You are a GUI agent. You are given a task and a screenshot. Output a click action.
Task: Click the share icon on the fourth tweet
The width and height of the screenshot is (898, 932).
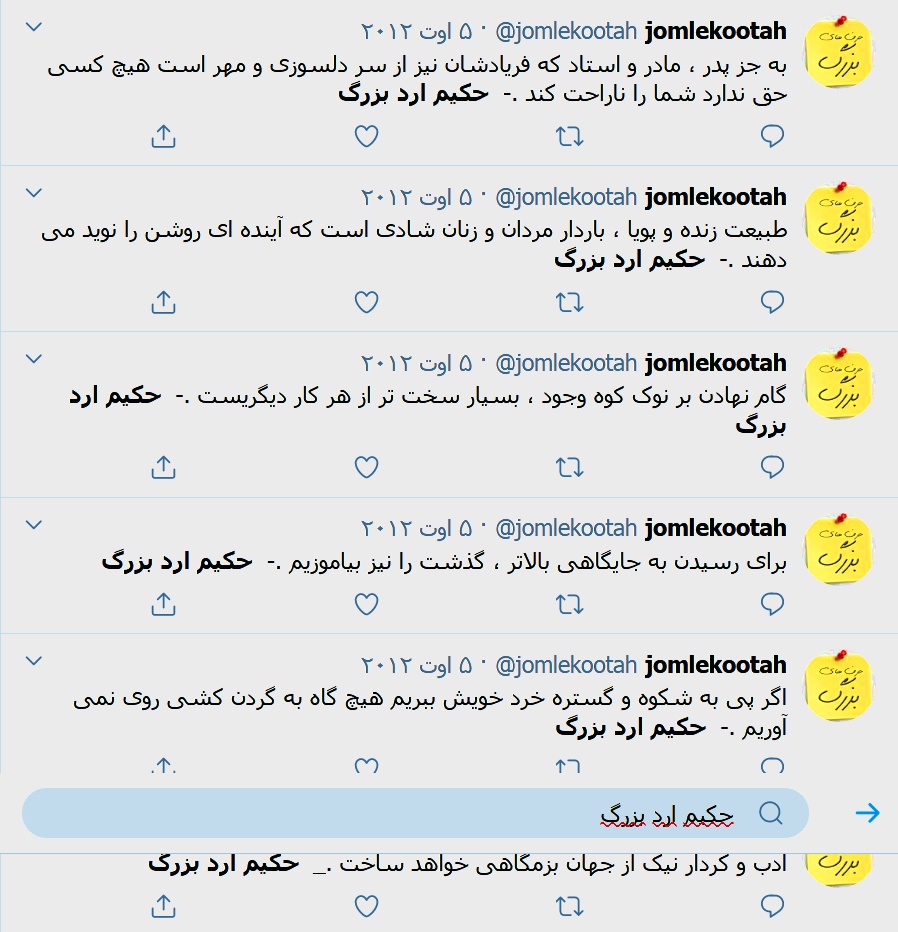(162, 604)
